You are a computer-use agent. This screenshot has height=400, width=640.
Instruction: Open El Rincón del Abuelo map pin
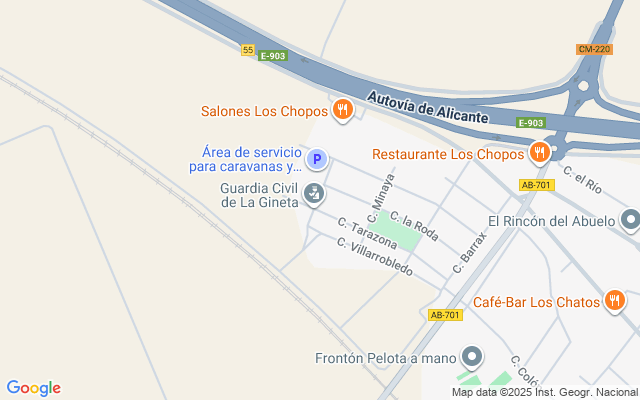coord(629,220)
